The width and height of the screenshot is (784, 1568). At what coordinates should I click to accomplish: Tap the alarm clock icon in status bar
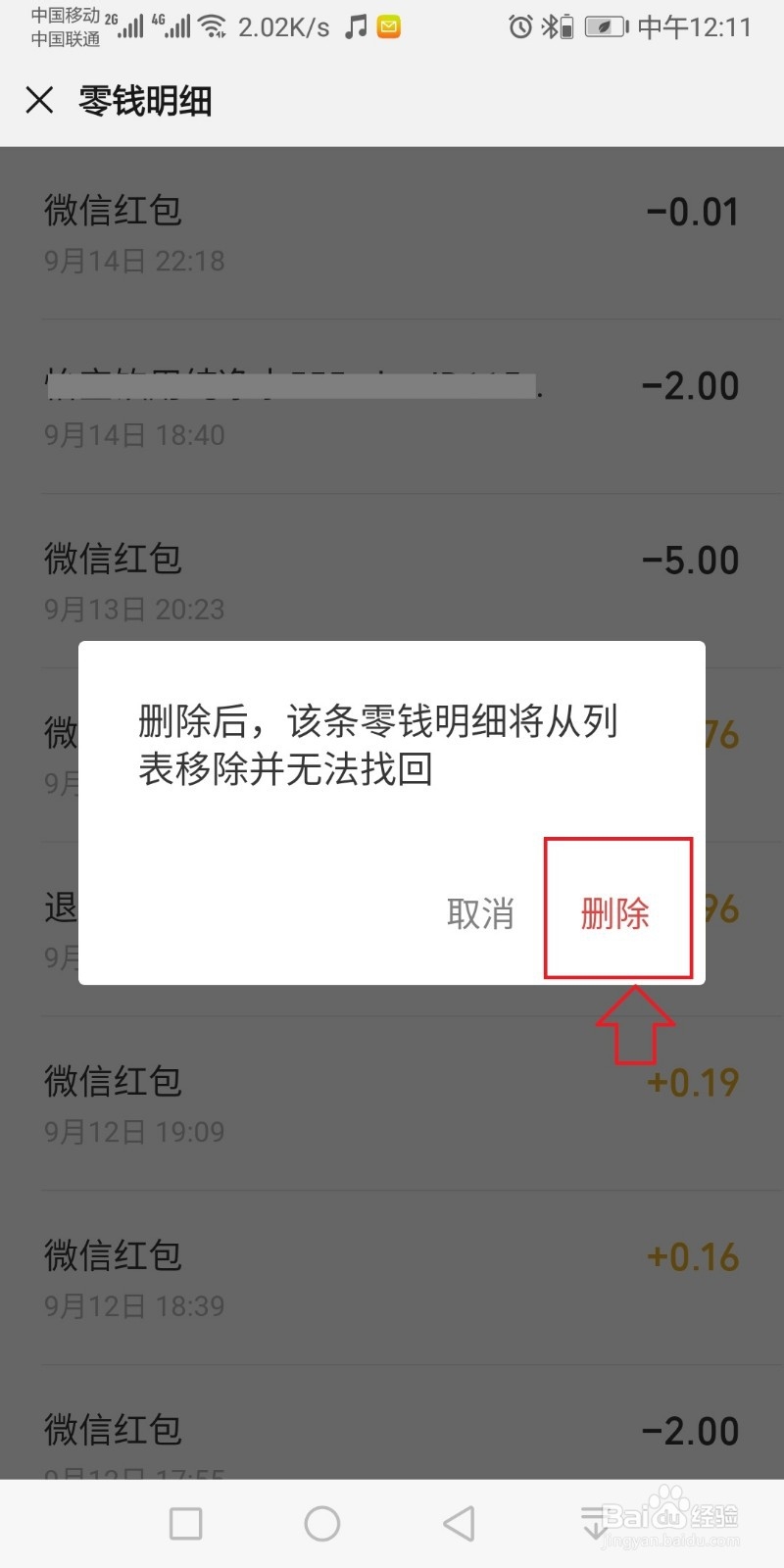pos(521,26)
